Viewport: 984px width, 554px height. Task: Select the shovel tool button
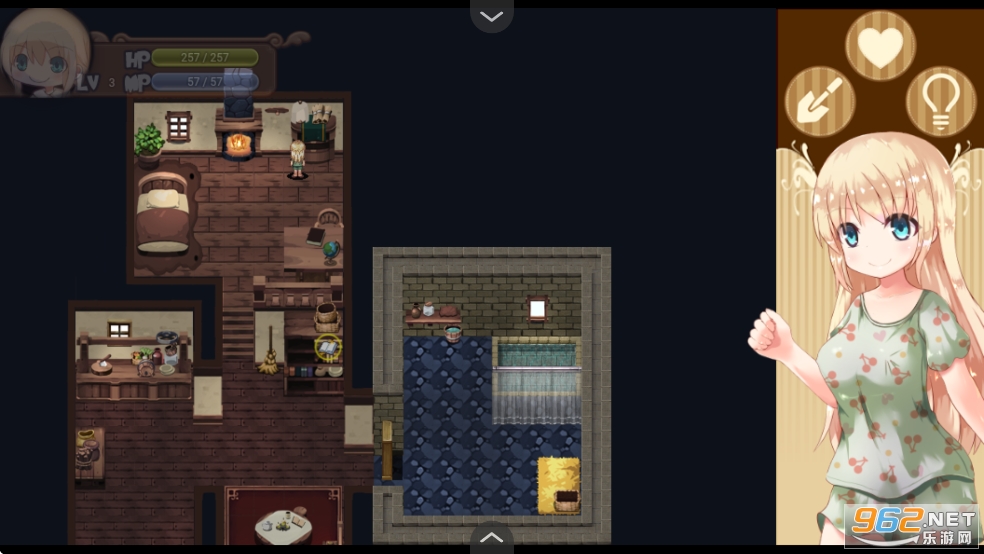point(819,102)
